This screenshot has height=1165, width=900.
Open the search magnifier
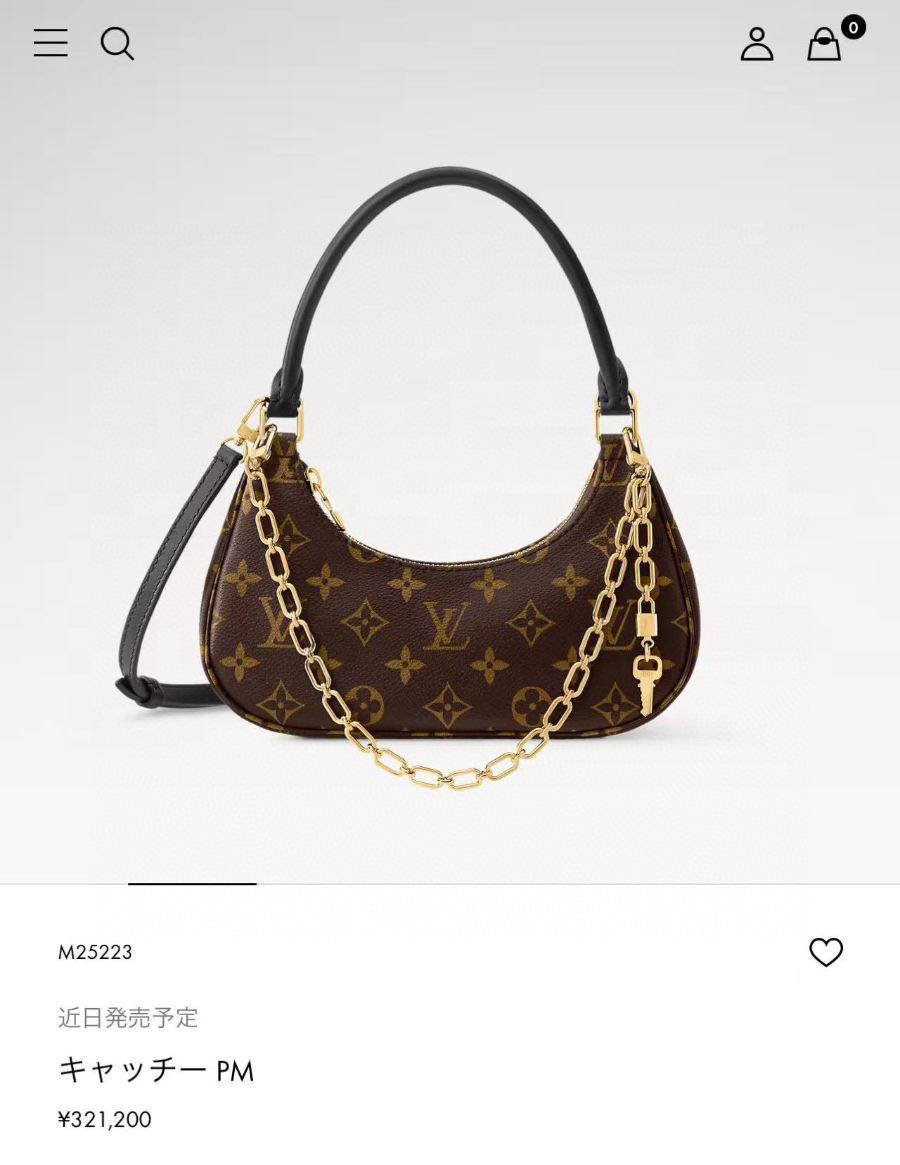pos(117,43)
